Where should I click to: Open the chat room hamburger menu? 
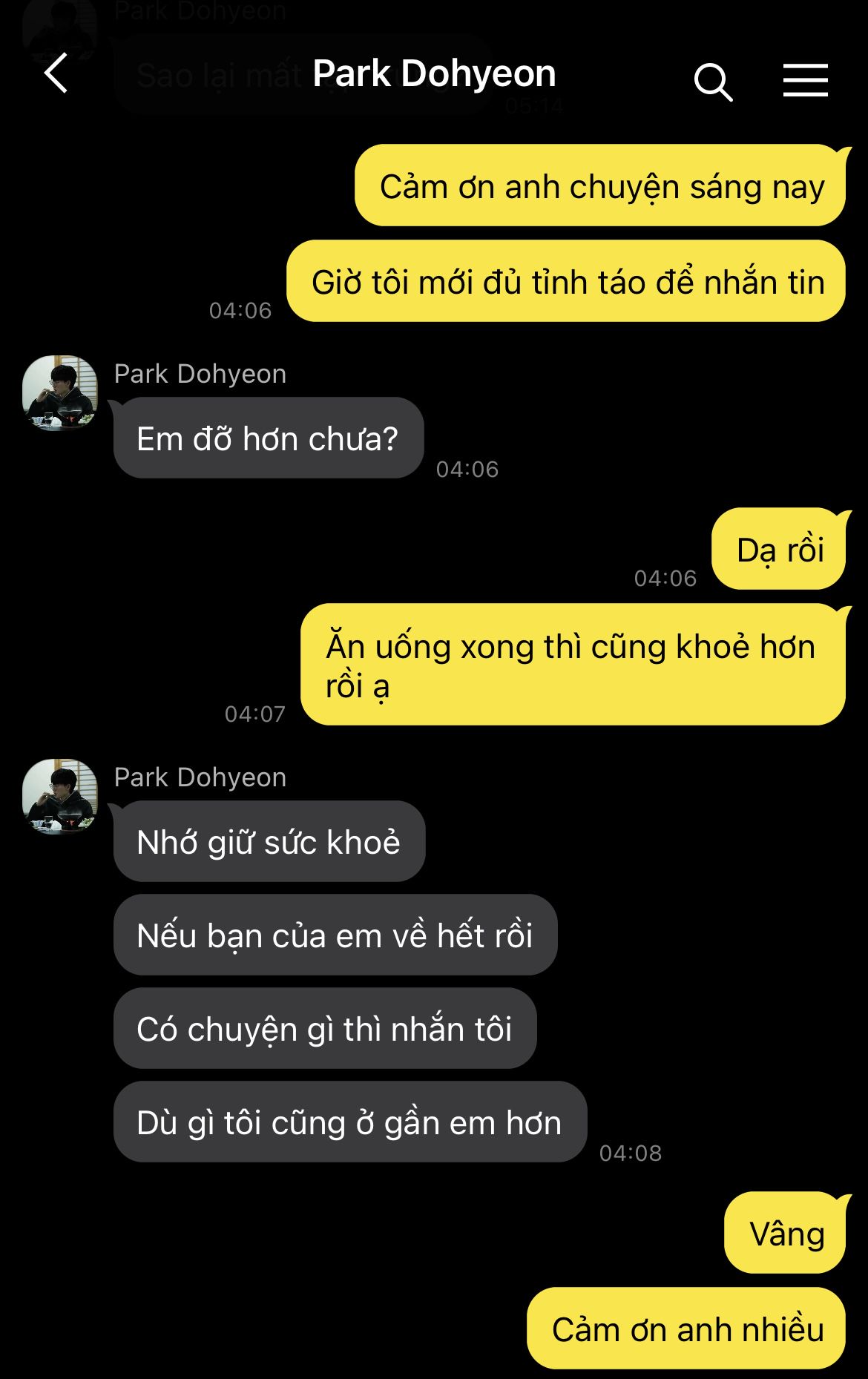(805, 80)
